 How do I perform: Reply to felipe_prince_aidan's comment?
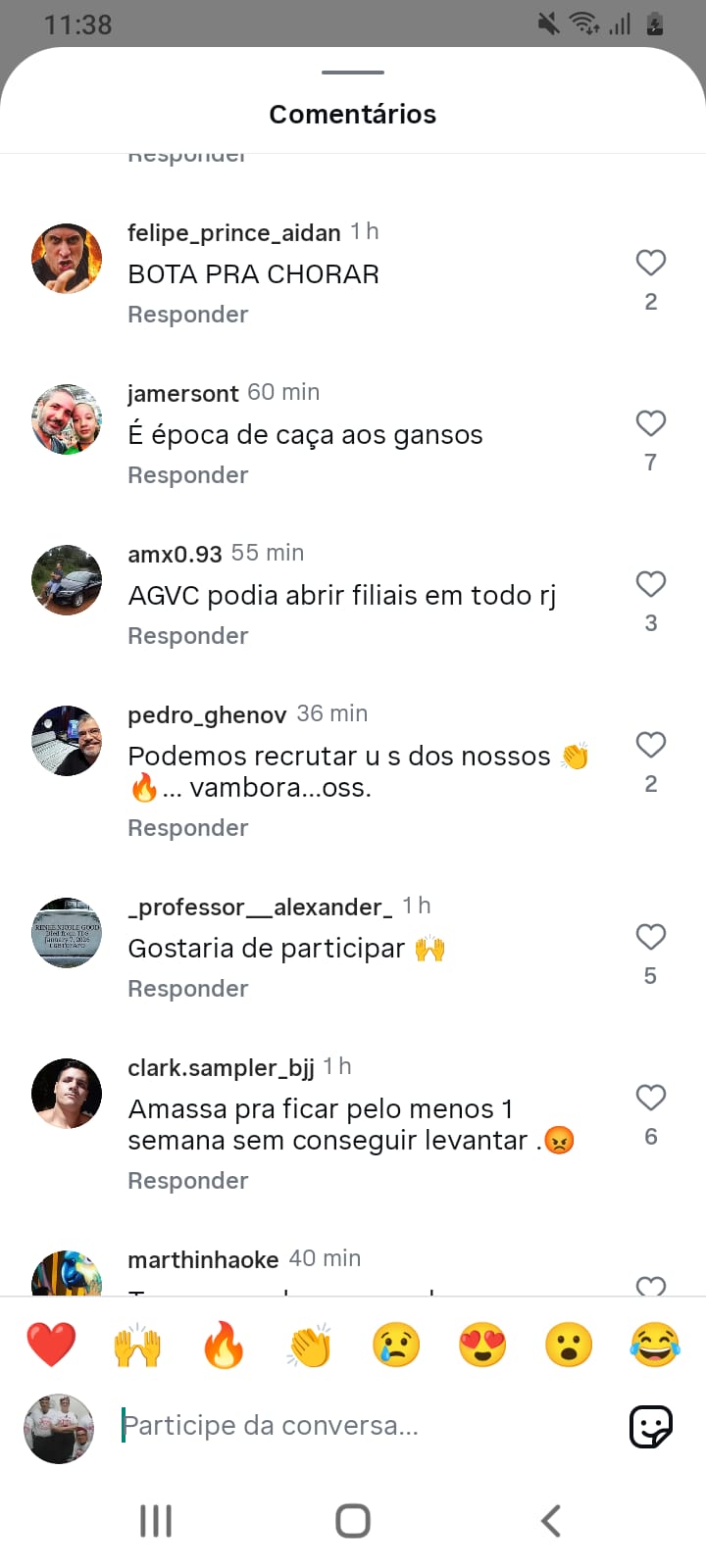(188, 315)
